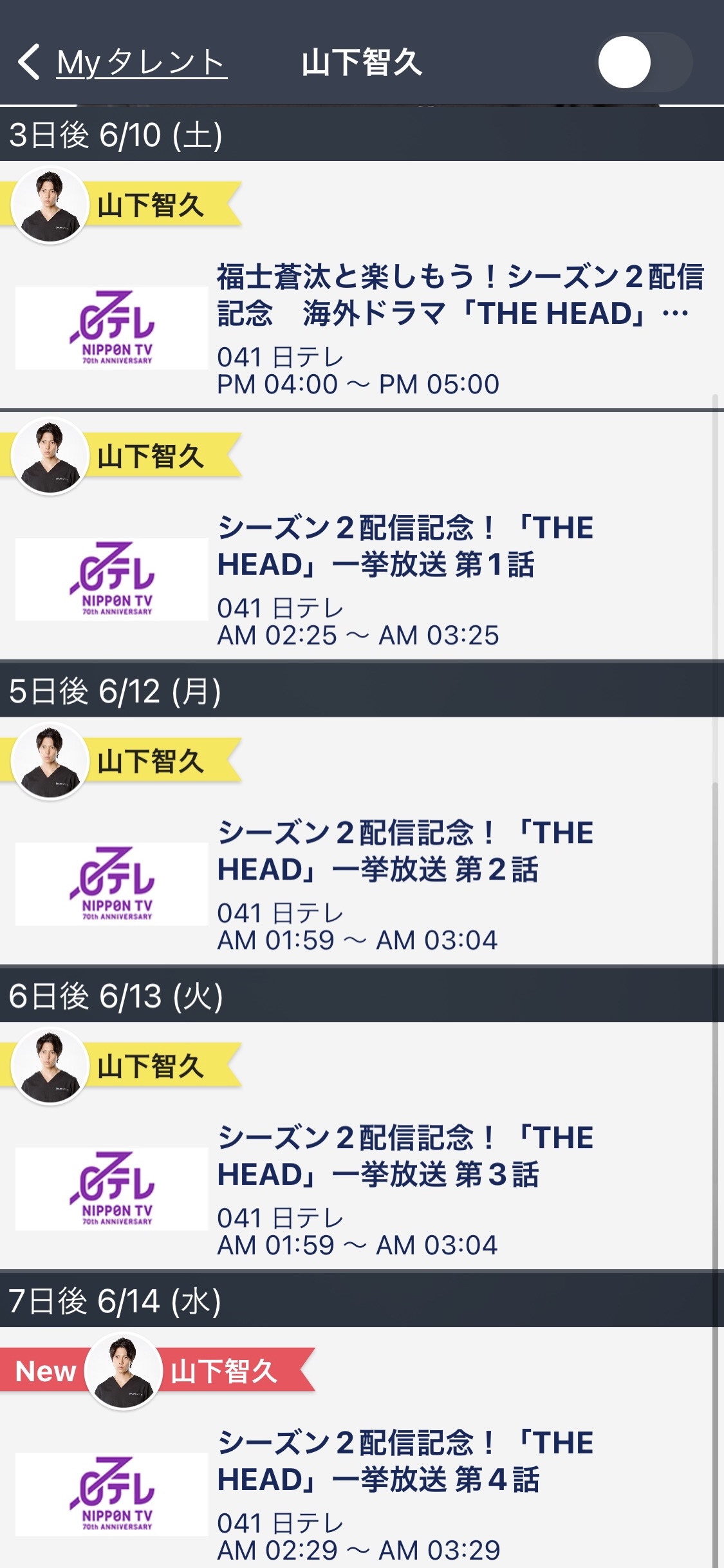Go back to Myタレント

pos(122,62)
